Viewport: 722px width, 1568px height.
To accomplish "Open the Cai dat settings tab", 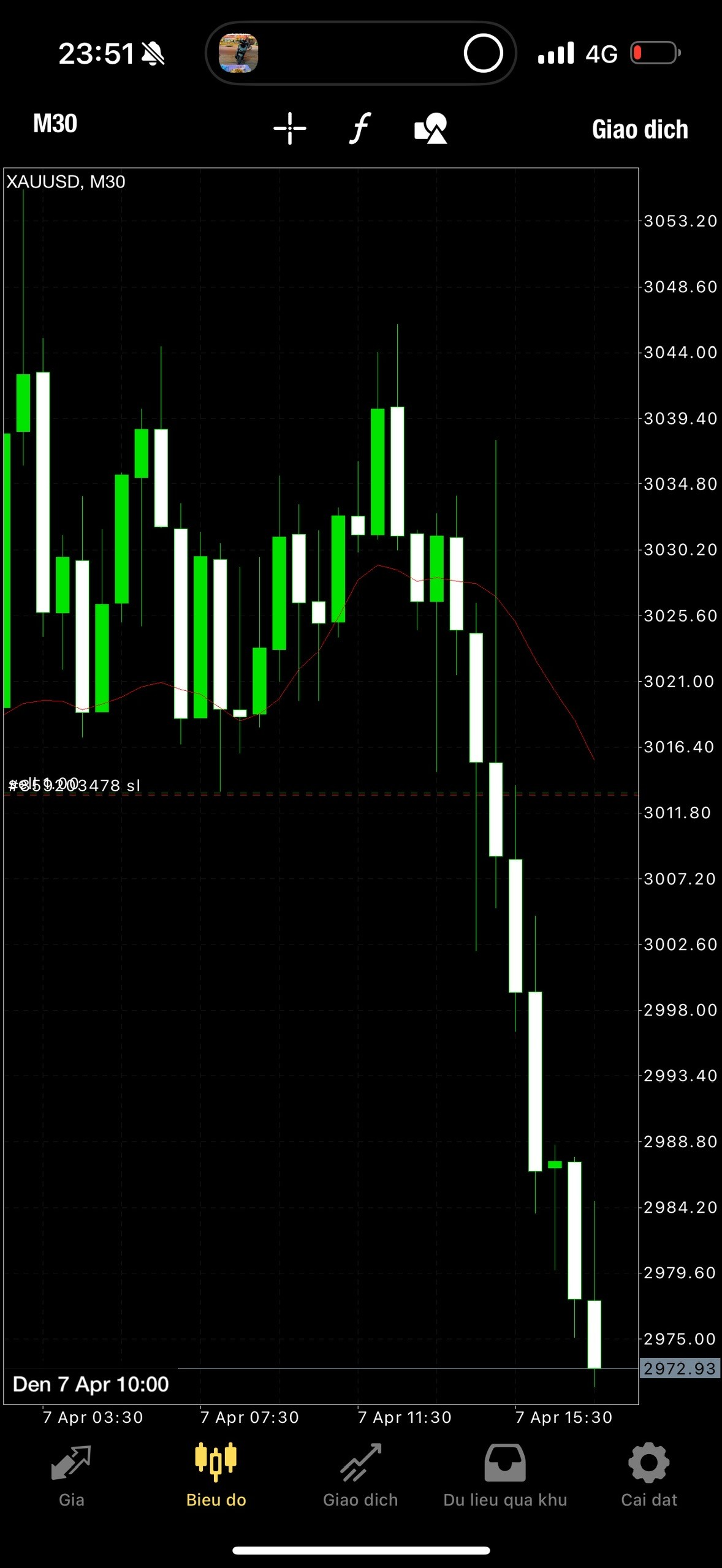I will [649, 1476].
